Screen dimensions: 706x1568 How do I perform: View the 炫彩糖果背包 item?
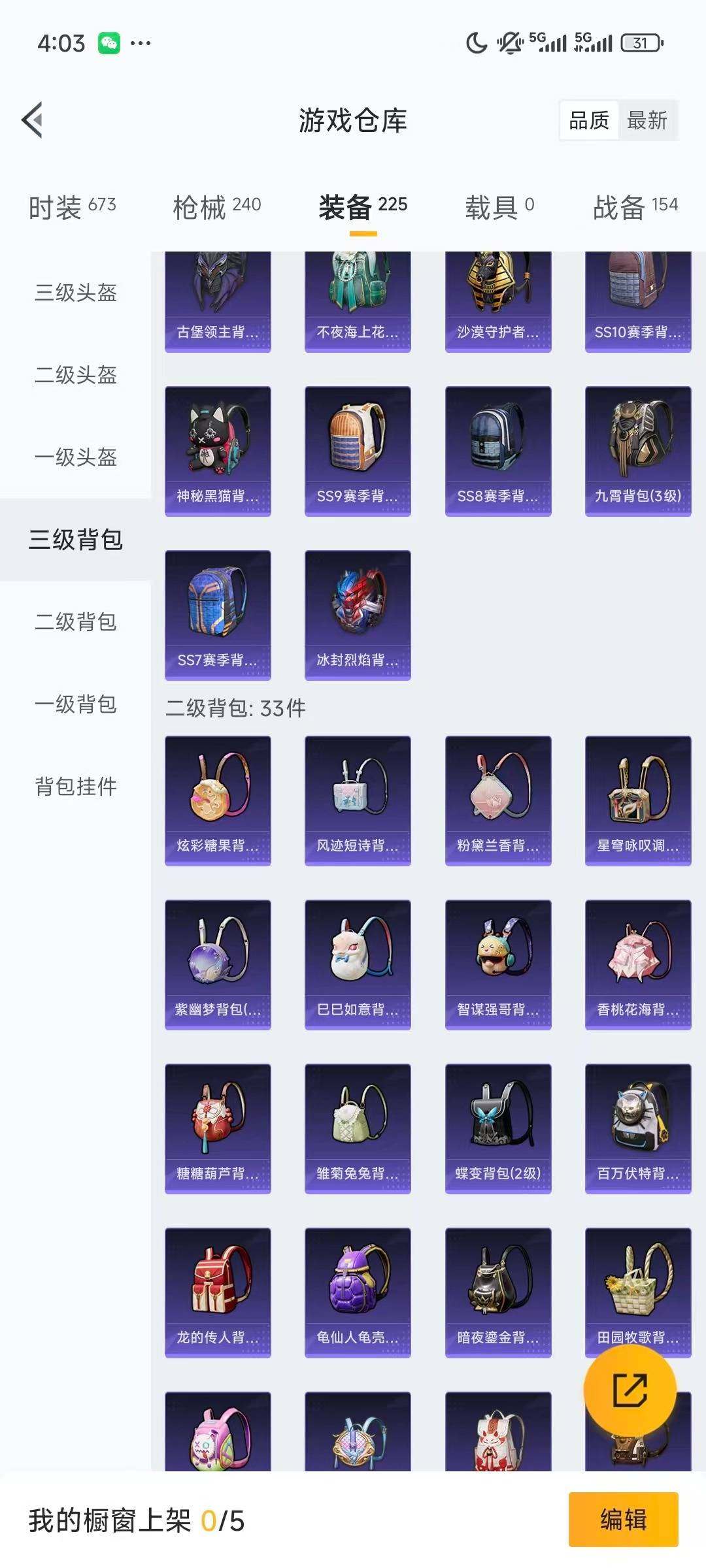click(x=218, y=800)
